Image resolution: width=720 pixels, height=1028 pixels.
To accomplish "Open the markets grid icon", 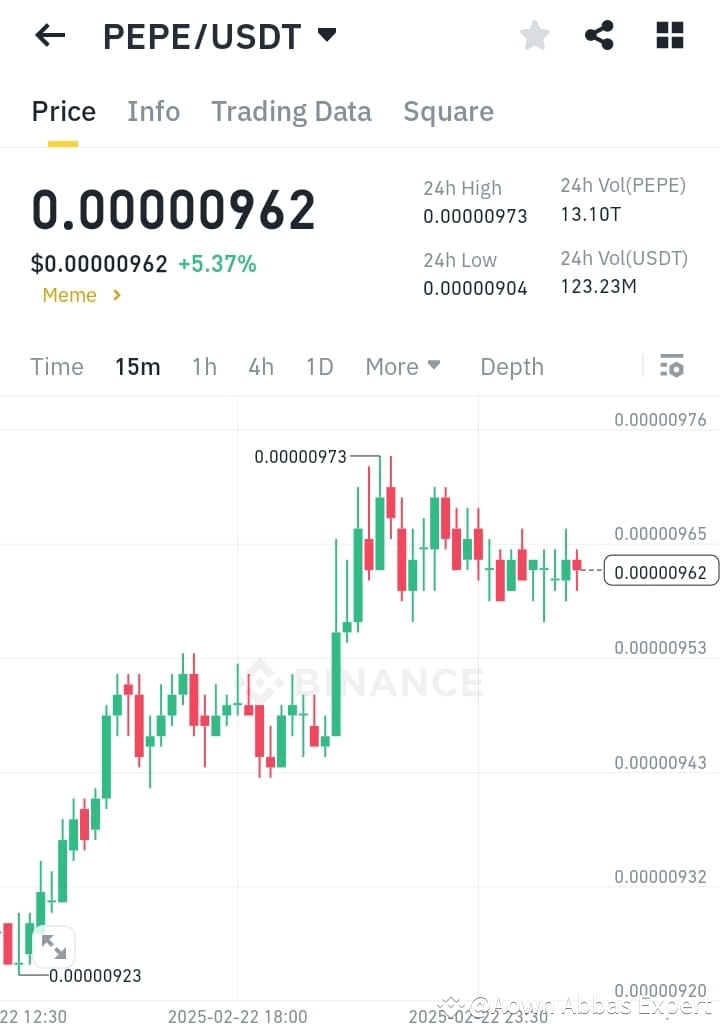I will pyautogui.click(x=669, y=34).
